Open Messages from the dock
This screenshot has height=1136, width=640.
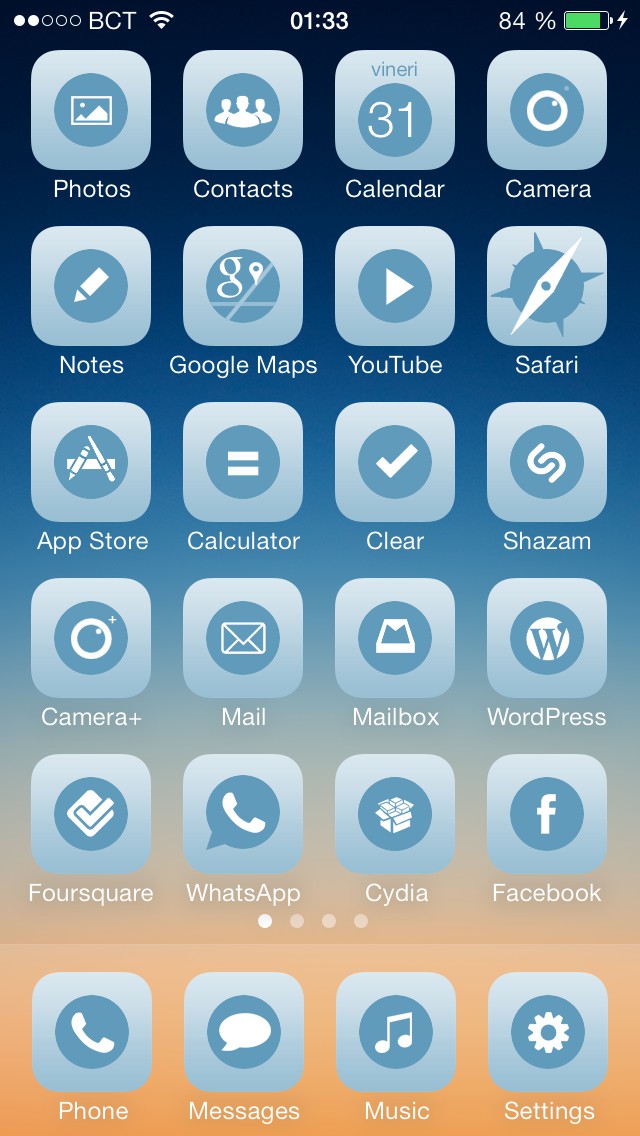coord(244,1032)
